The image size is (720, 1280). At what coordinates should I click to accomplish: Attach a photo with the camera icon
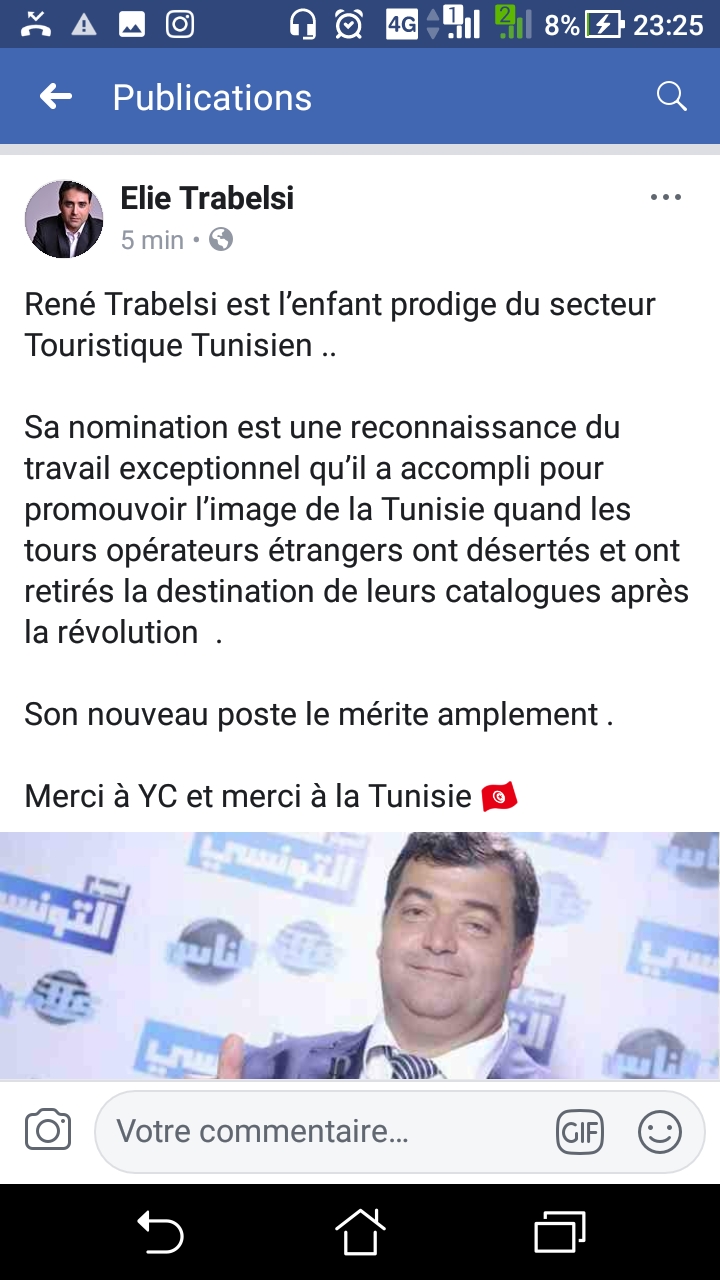pyautogui.click(x=47, y=1131)
